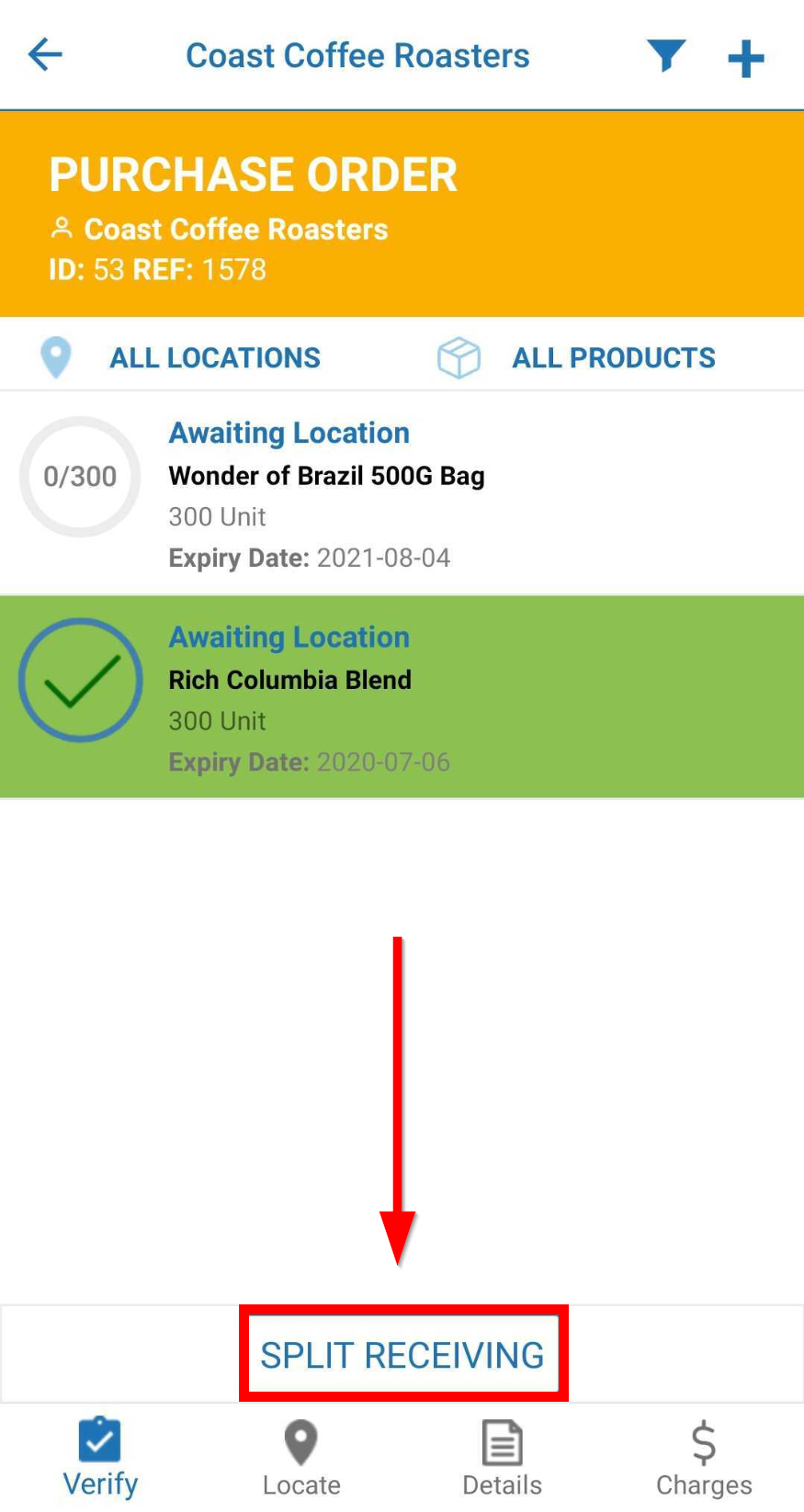Switch to the Charges tab
The width and height of the screenshot is (804, 1512).
[703, 1461]
